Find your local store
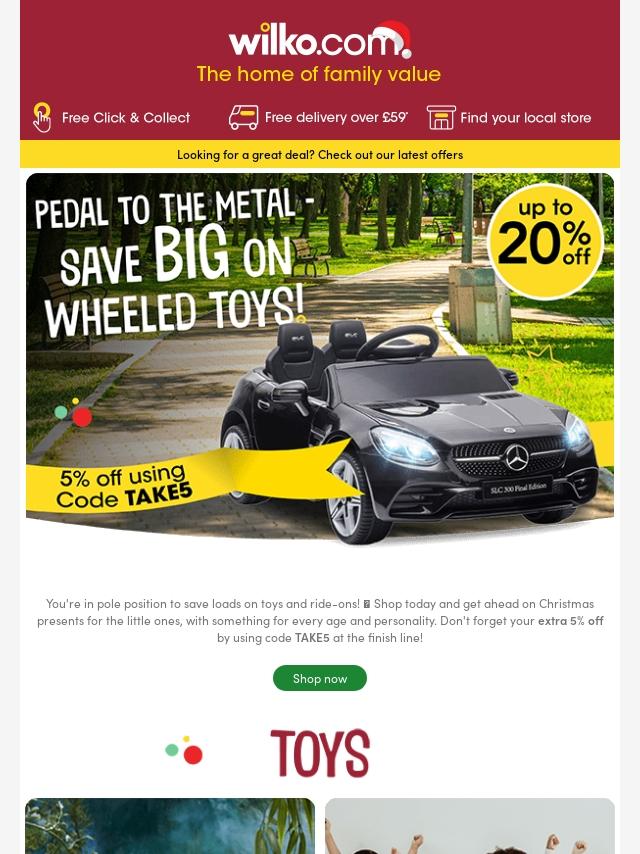This screenshot has width=640, height=854. [509, 118]
